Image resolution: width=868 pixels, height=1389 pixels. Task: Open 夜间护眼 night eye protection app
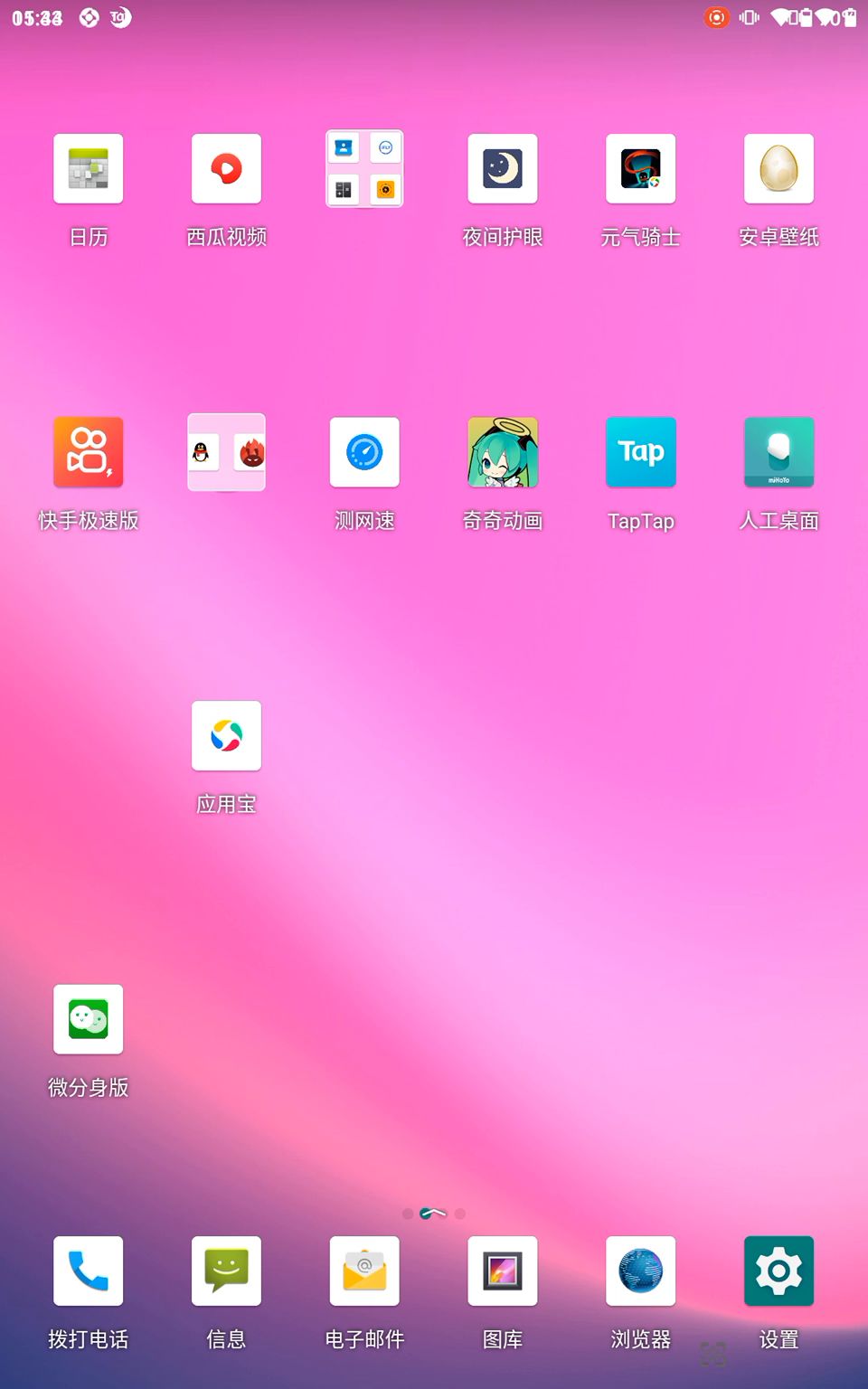[x=503, y=169]
